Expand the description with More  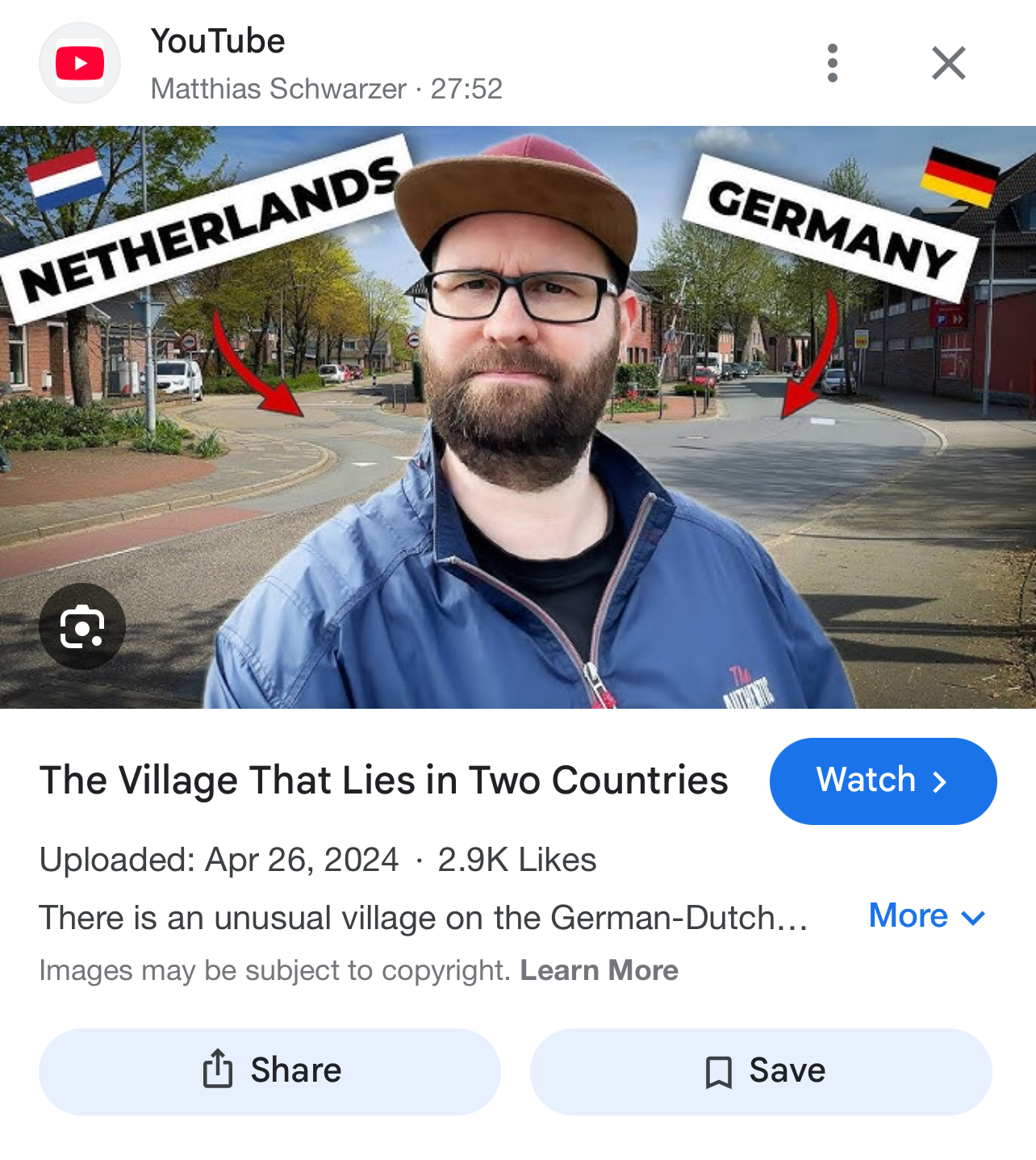click(x=927, y=916)
